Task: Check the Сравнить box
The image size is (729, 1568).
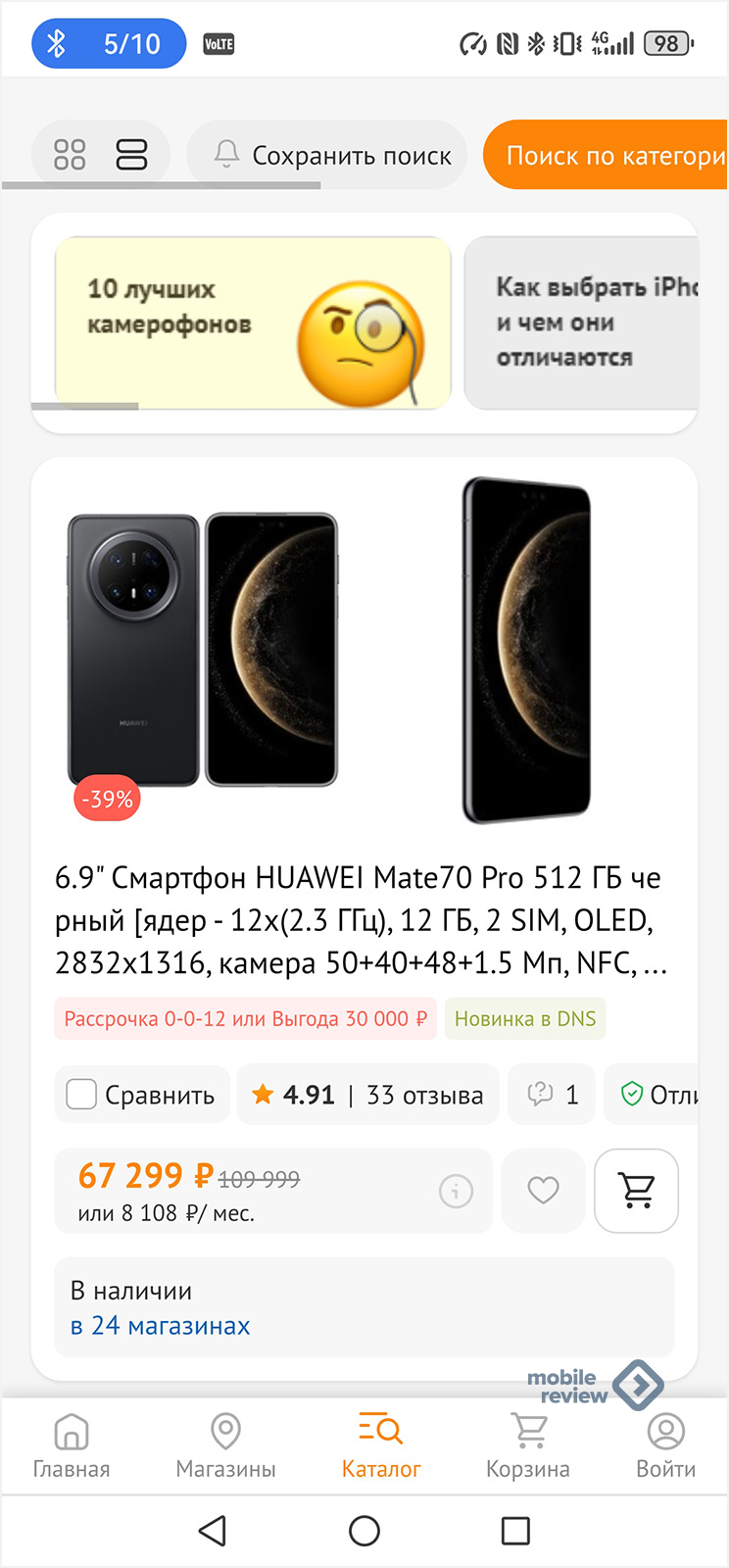Action: pos(81,1094)
